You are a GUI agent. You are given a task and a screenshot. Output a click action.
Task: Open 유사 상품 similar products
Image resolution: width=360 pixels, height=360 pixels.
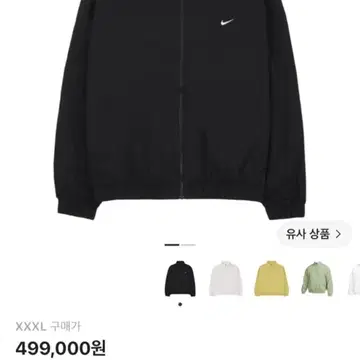pos(314,234)
